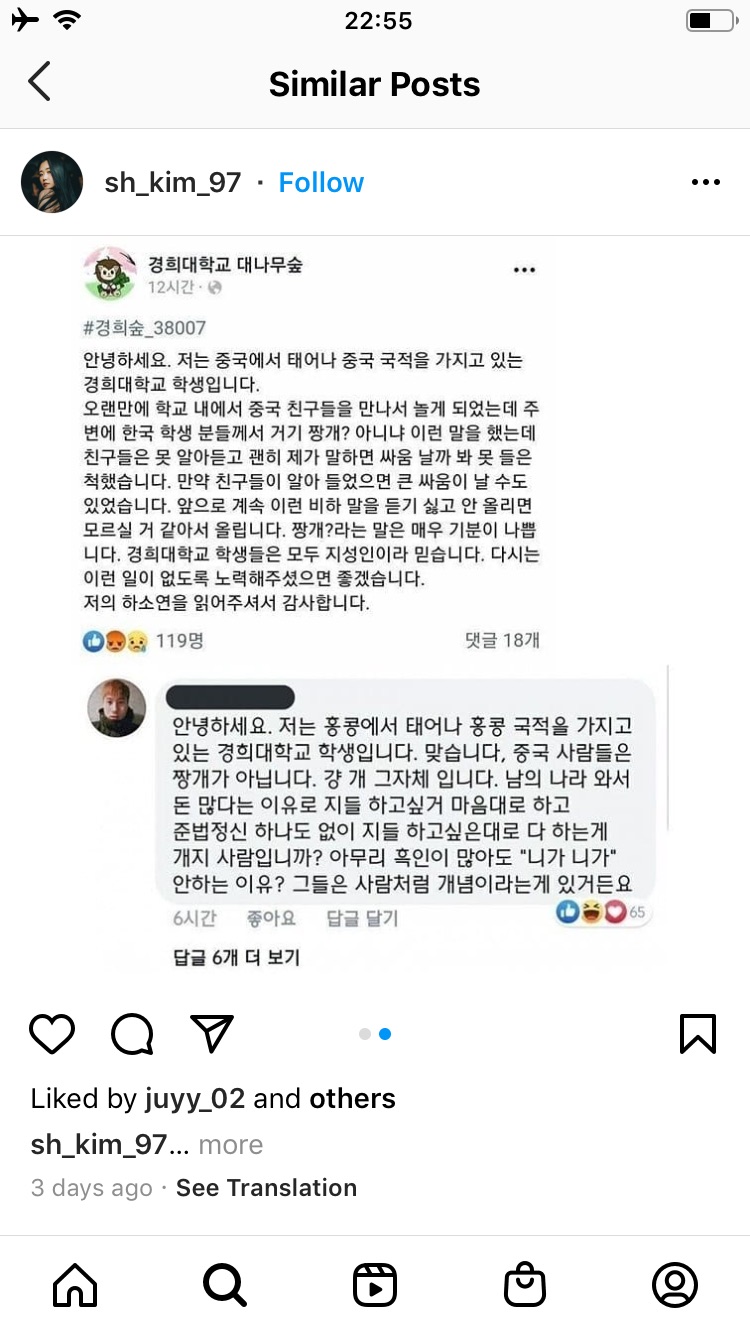Open the sh_kim_97 username in header
The width and height of the screenshot is (750, 1334).
point(172,183)
